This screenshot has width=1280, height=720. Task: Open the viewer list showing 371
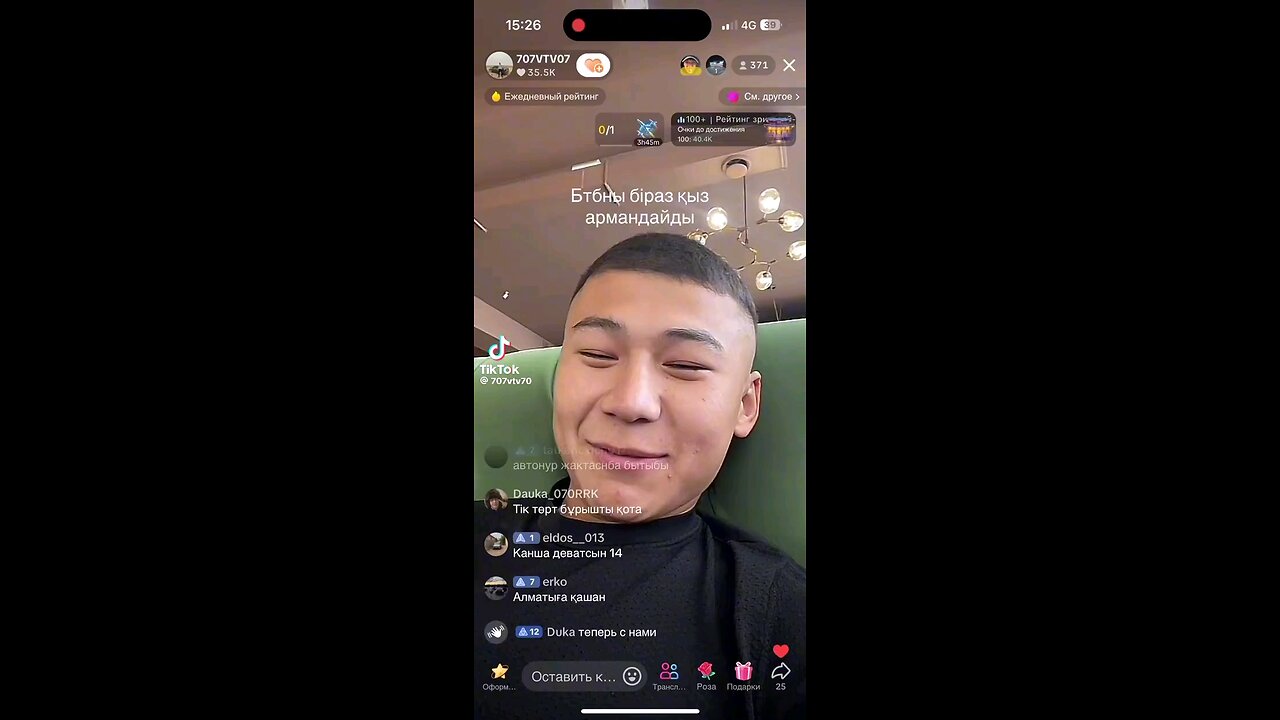point(752,65)
